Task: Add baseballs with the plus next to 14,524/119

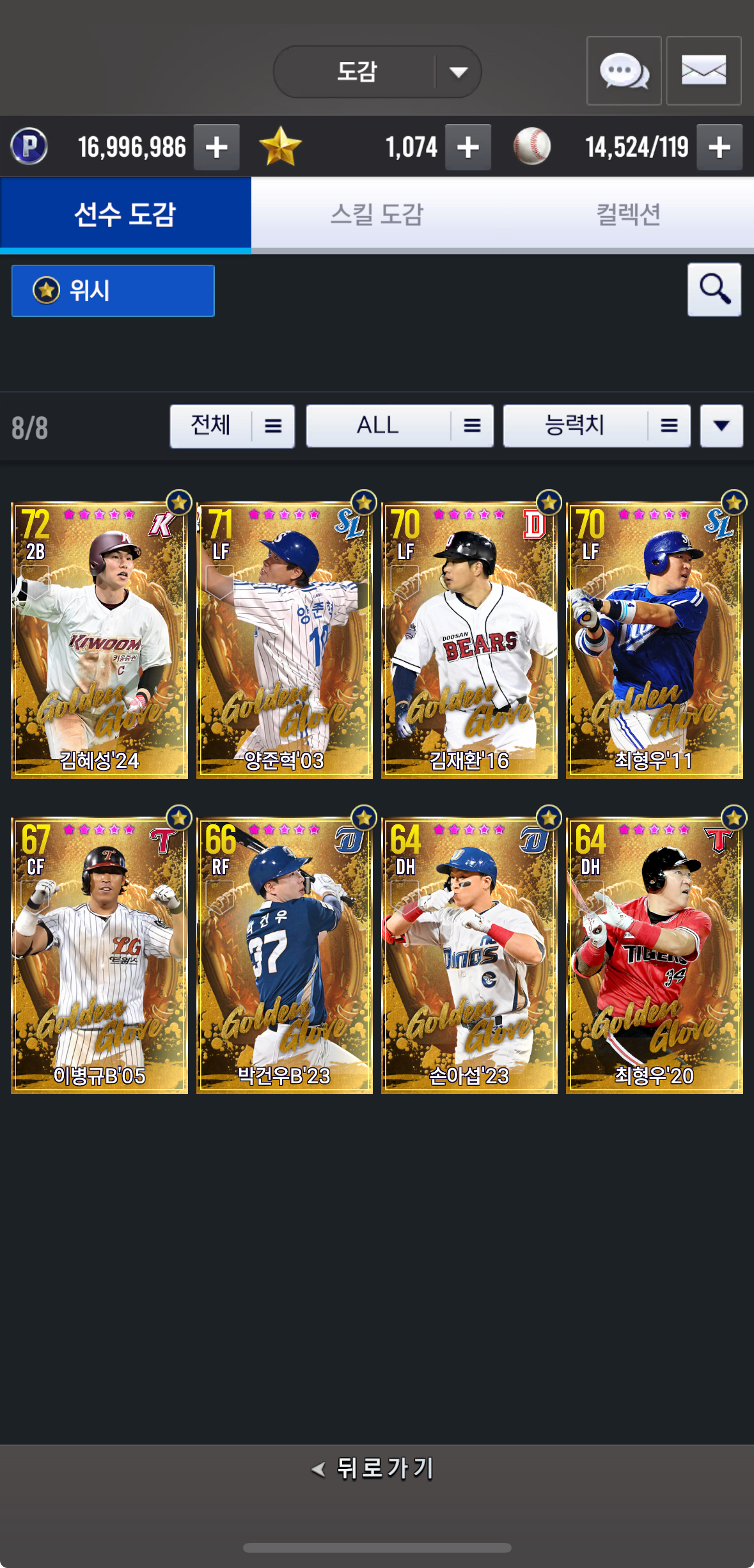Action: coord(719,147)
